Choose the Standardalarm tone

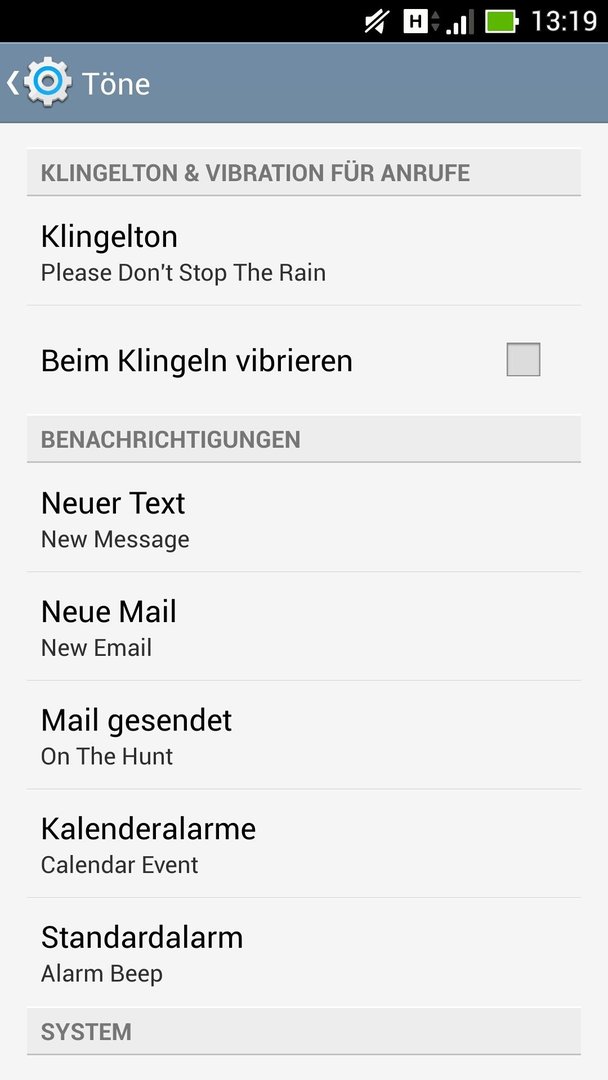tap(304, 953)
